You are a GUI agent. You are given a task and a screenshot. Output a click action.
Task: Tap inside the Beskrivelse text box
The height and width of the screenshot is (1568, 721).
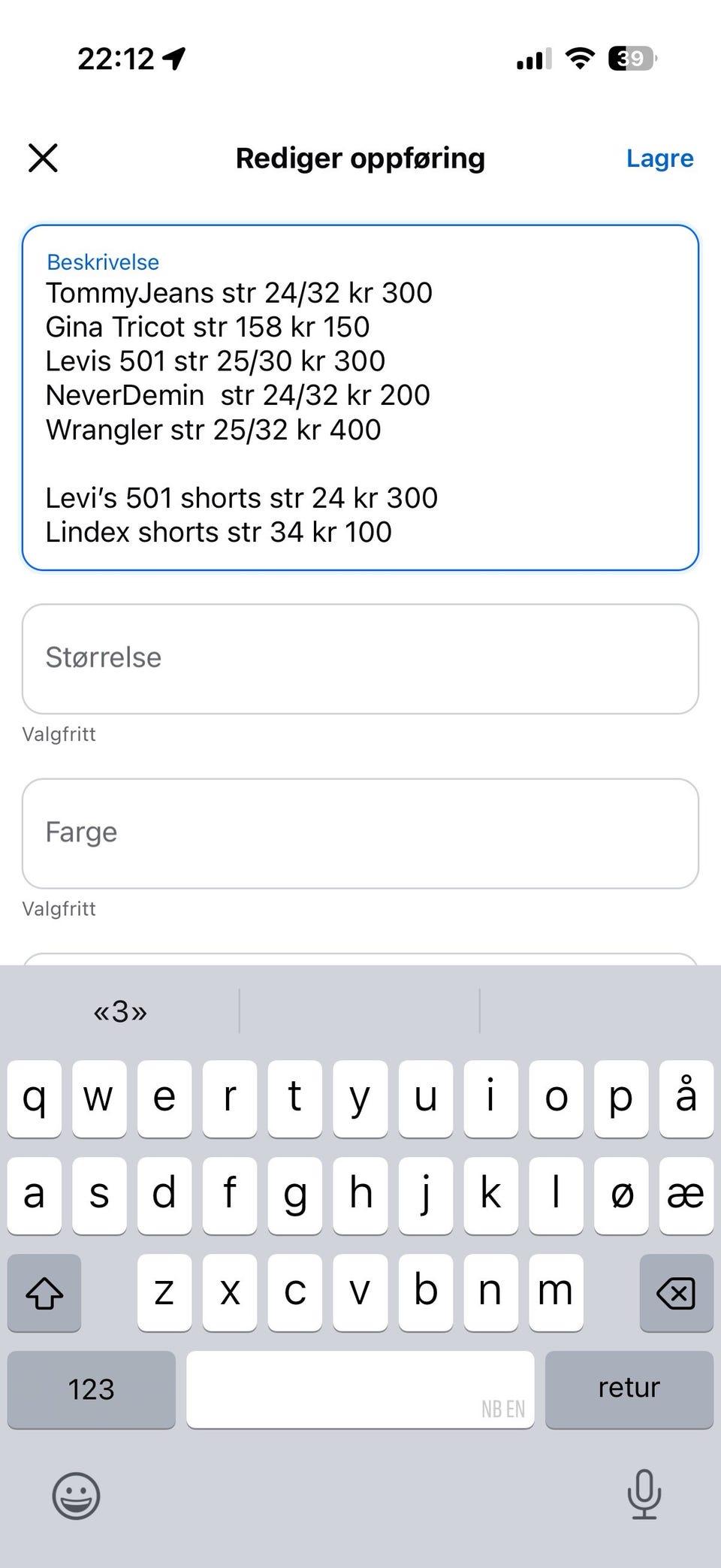tap(360, 397)
